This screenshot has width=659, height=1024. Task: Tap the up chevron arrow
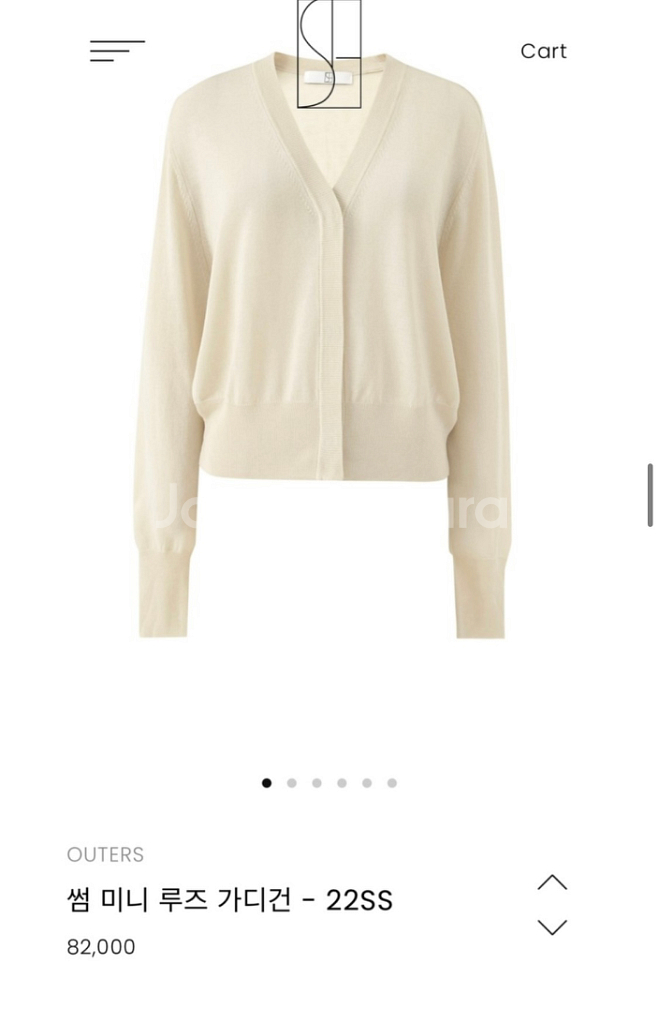coord(552,882)
